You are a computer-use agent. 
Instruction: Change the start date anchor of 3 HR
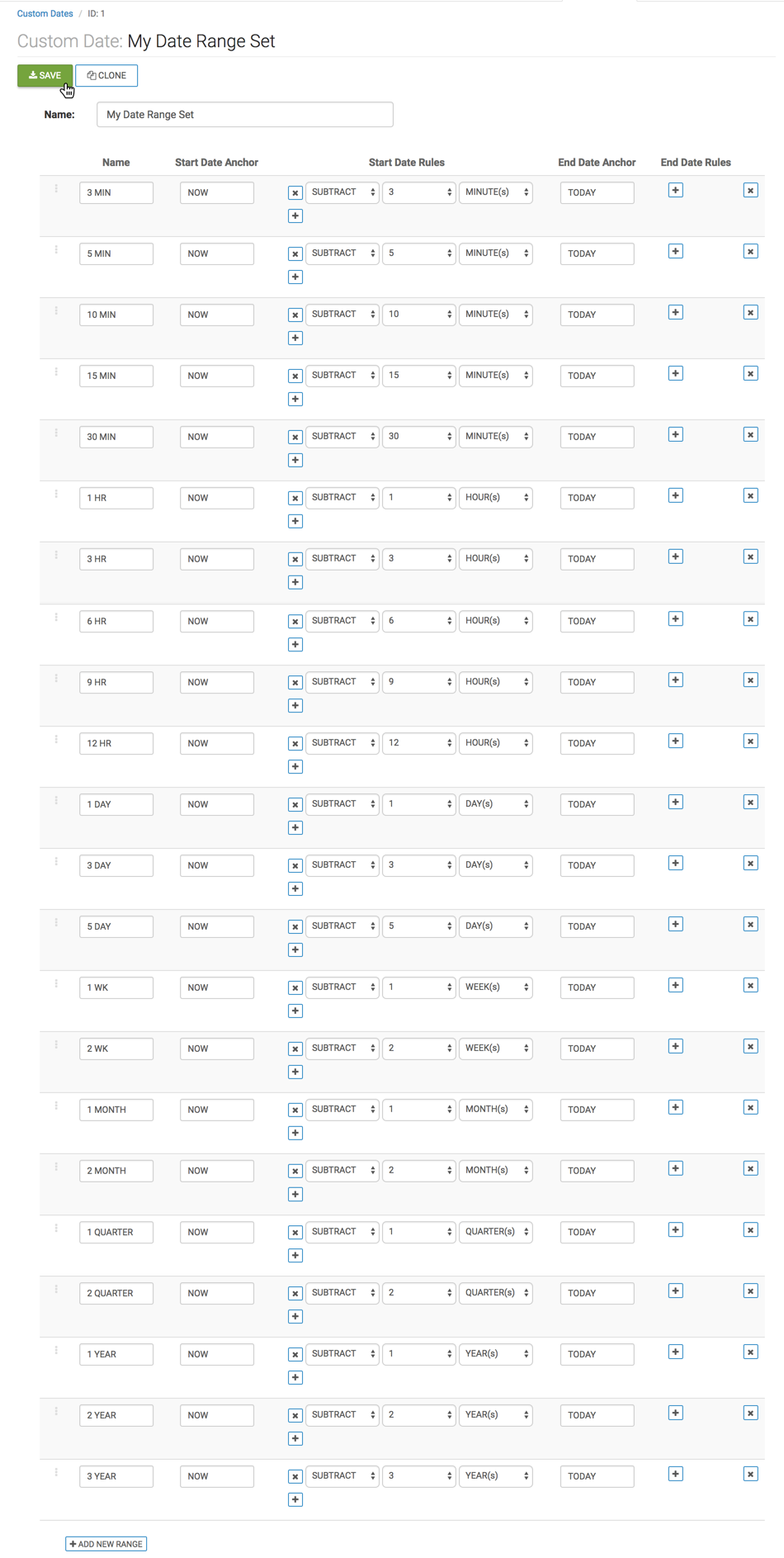[x=216, y=559]
